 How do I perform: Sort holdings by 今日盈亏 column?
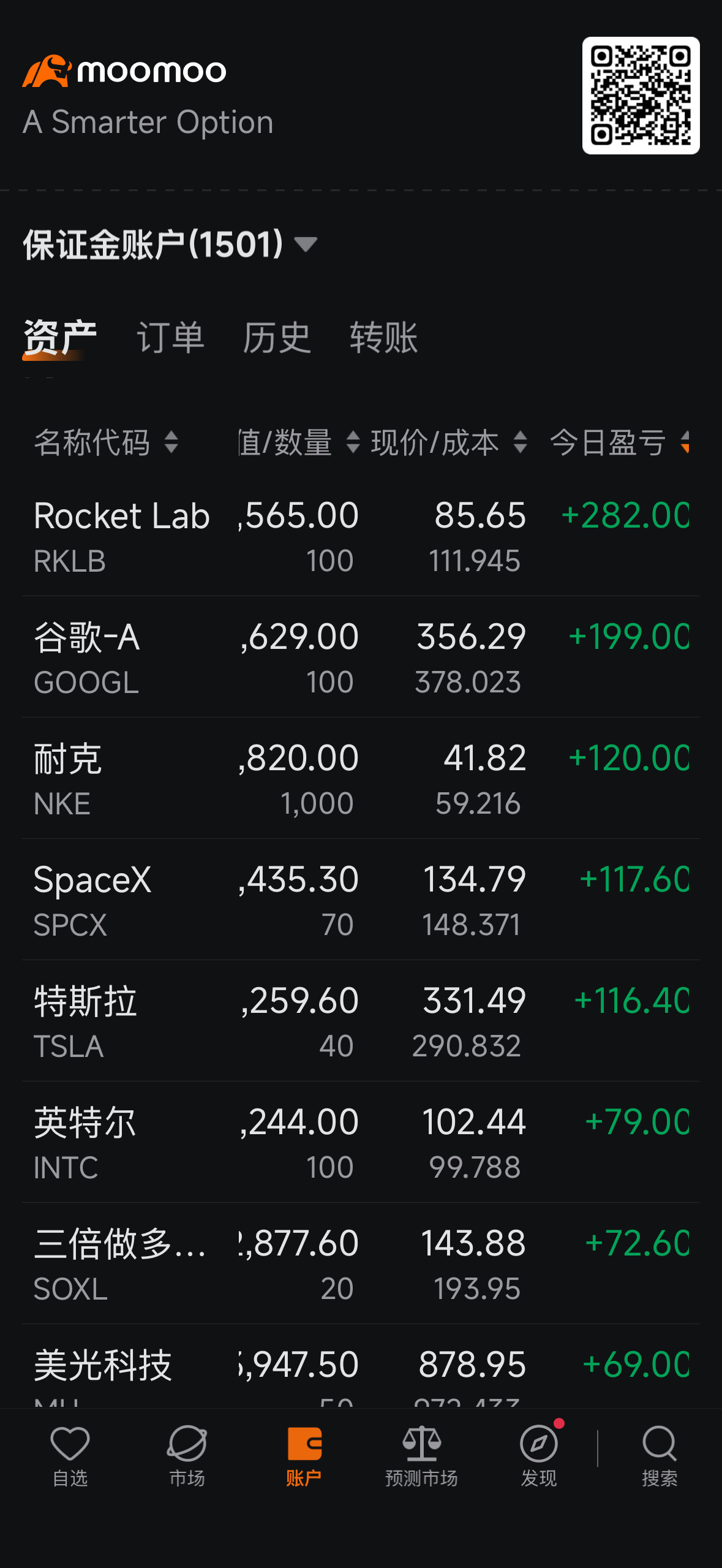pyautogui.click(x=619, y=442)
